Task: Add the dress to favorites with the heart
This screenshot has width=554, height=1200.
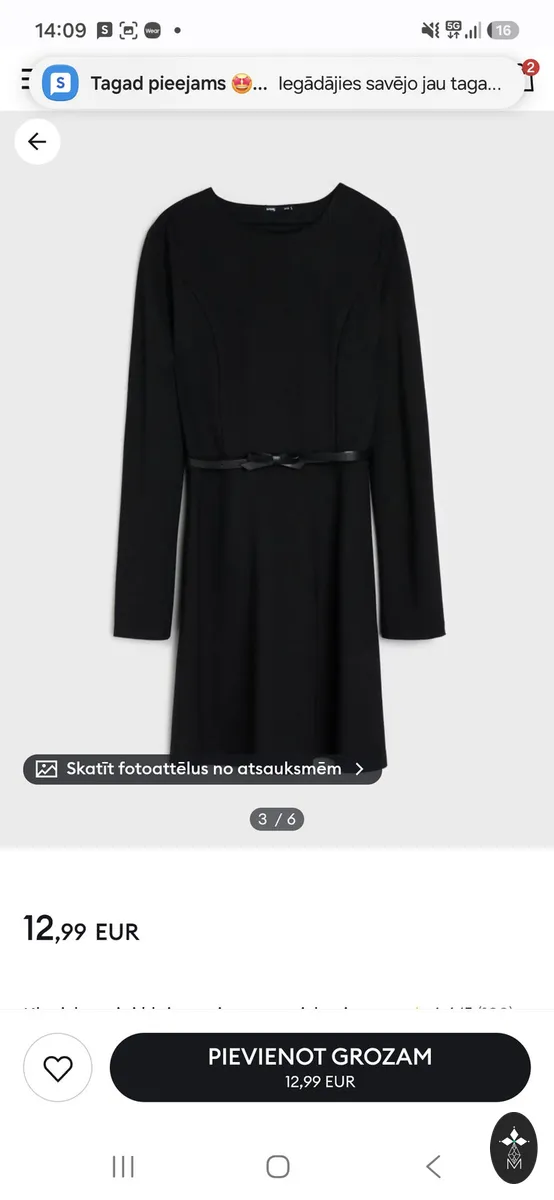Action: pyautogui.click(x=58, y=1068)
